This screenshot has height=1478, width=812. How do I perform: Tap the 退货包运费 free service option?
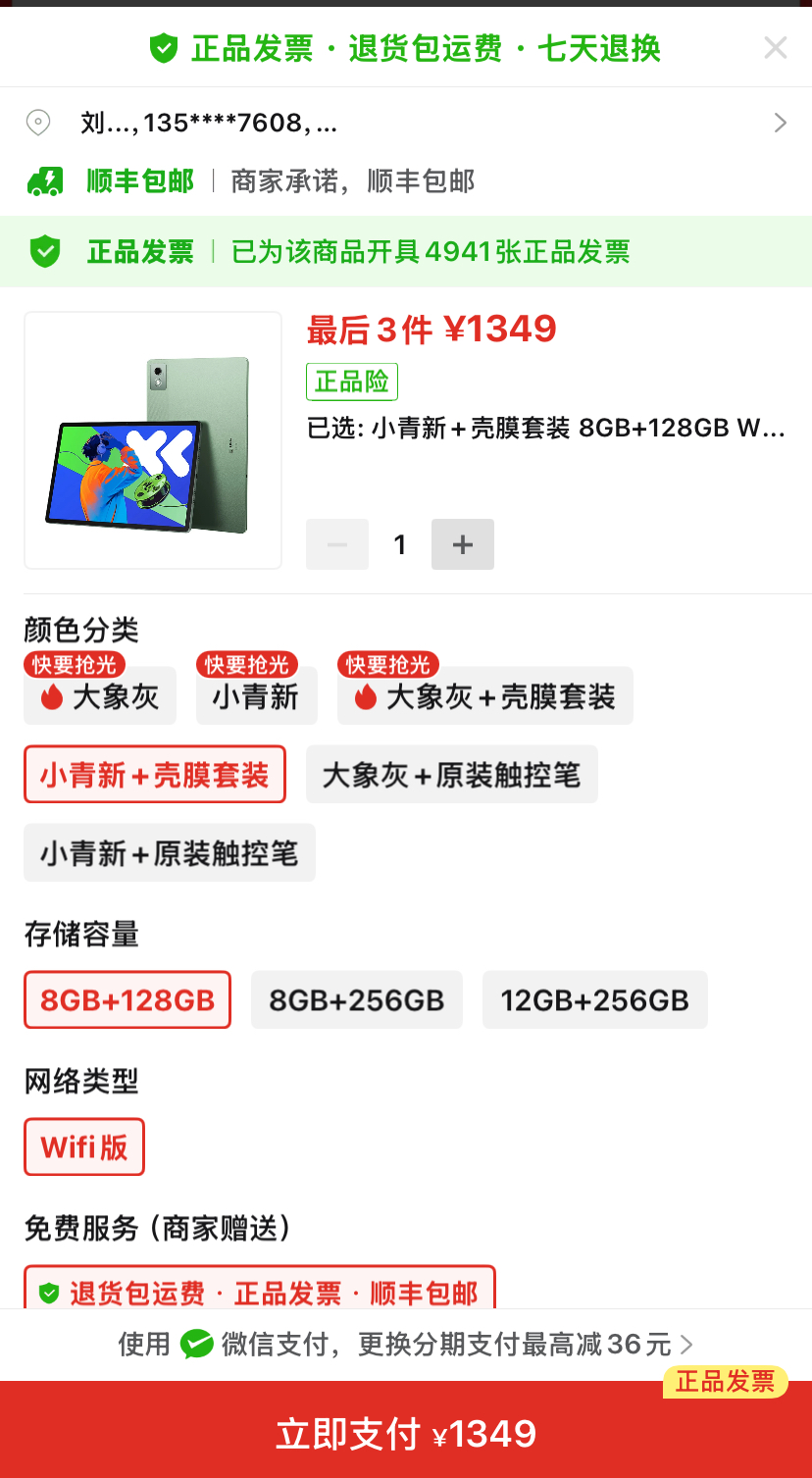[260, 1292]
